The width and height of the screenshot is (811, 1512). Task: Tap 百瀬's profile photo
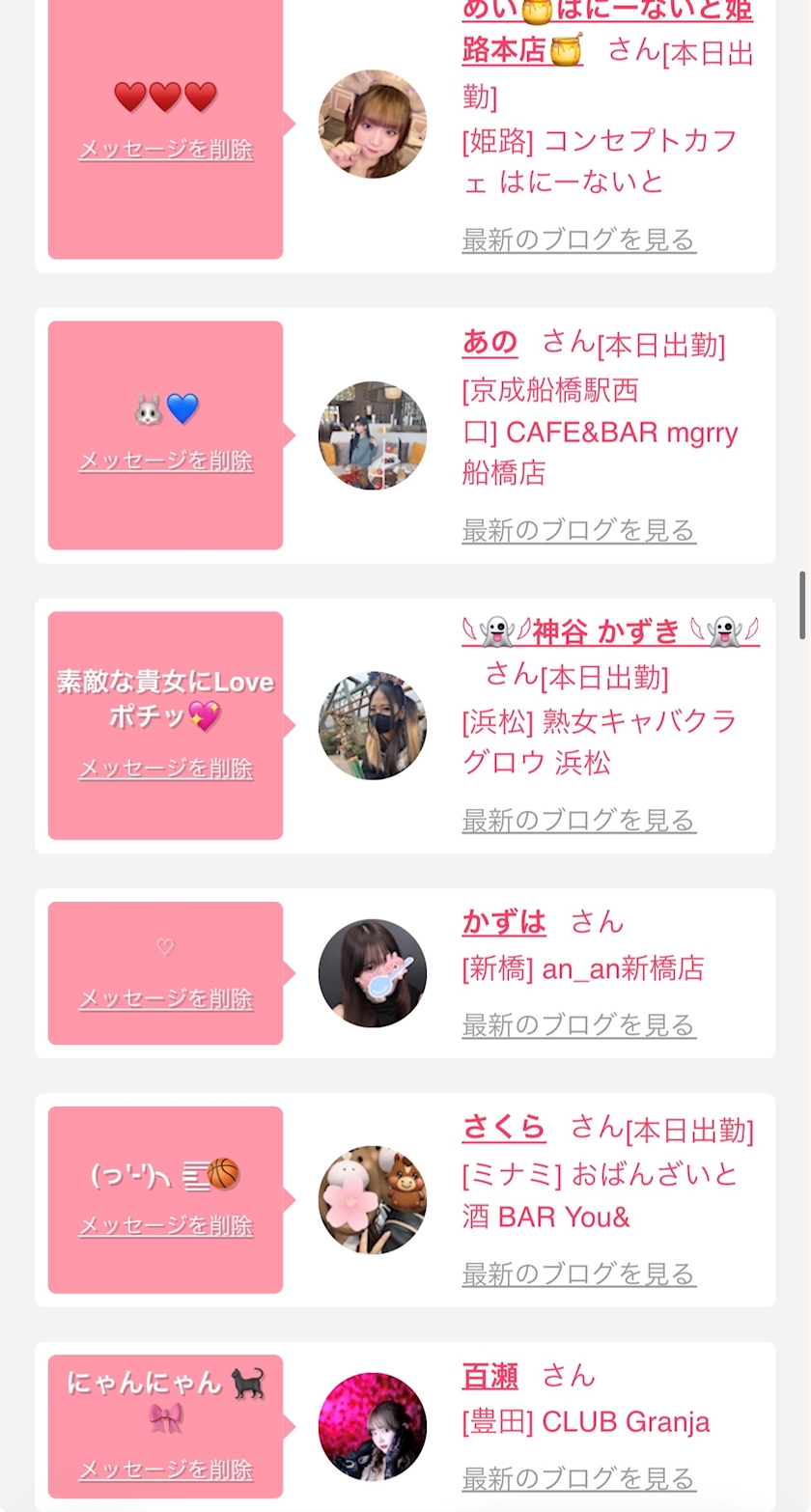[x=373, y=1427]
